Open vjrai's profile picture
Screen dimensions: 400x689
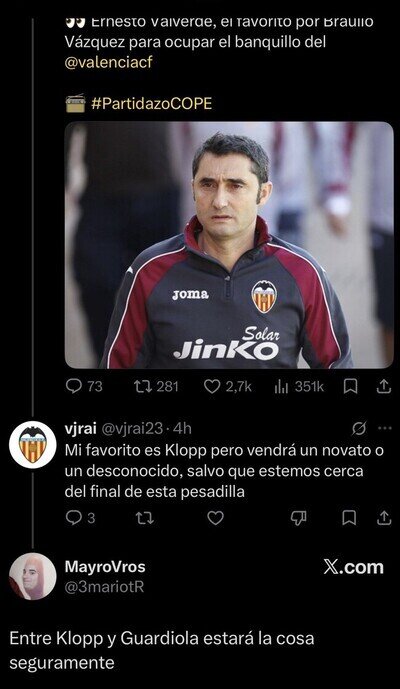pos(33,444)
